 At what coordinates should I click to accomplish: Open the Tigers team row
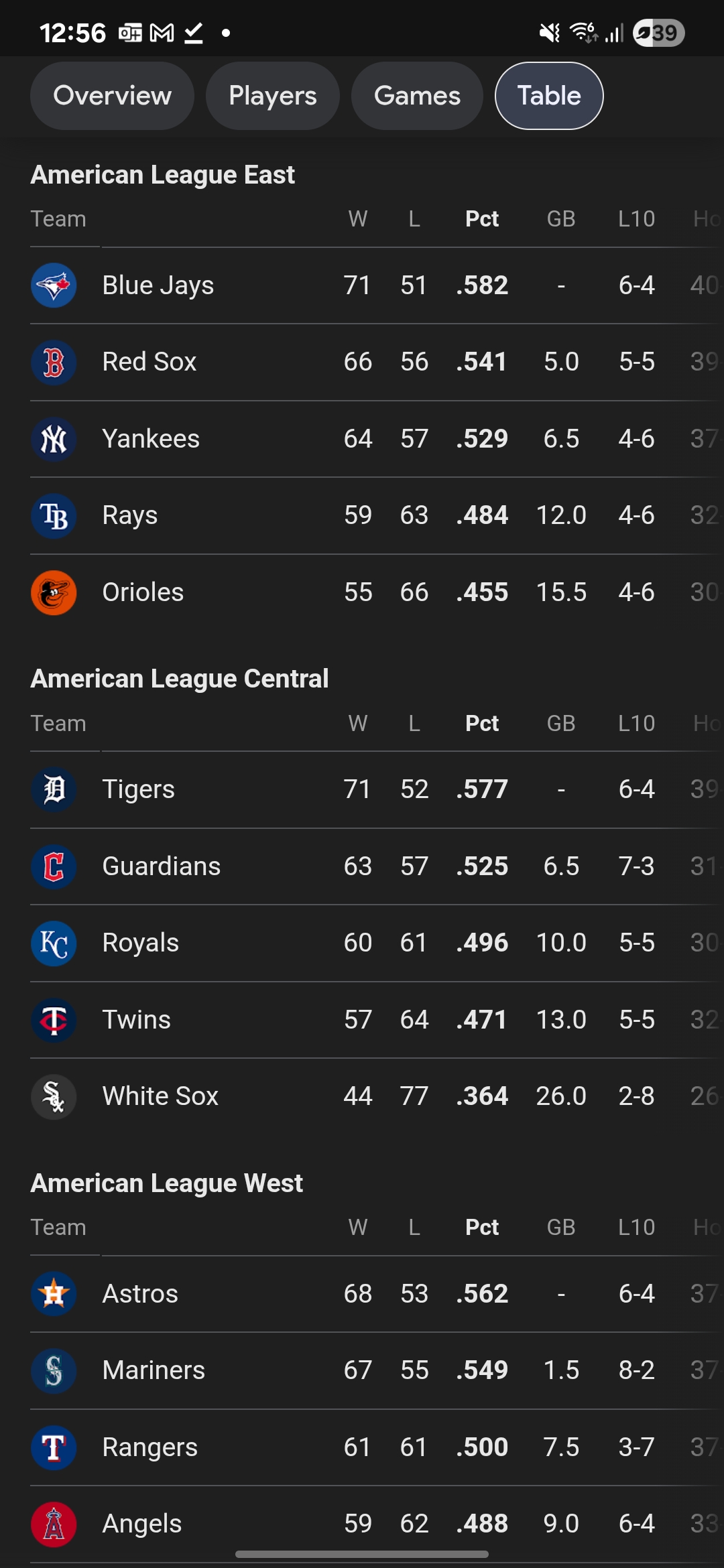[x=377, y=789]
